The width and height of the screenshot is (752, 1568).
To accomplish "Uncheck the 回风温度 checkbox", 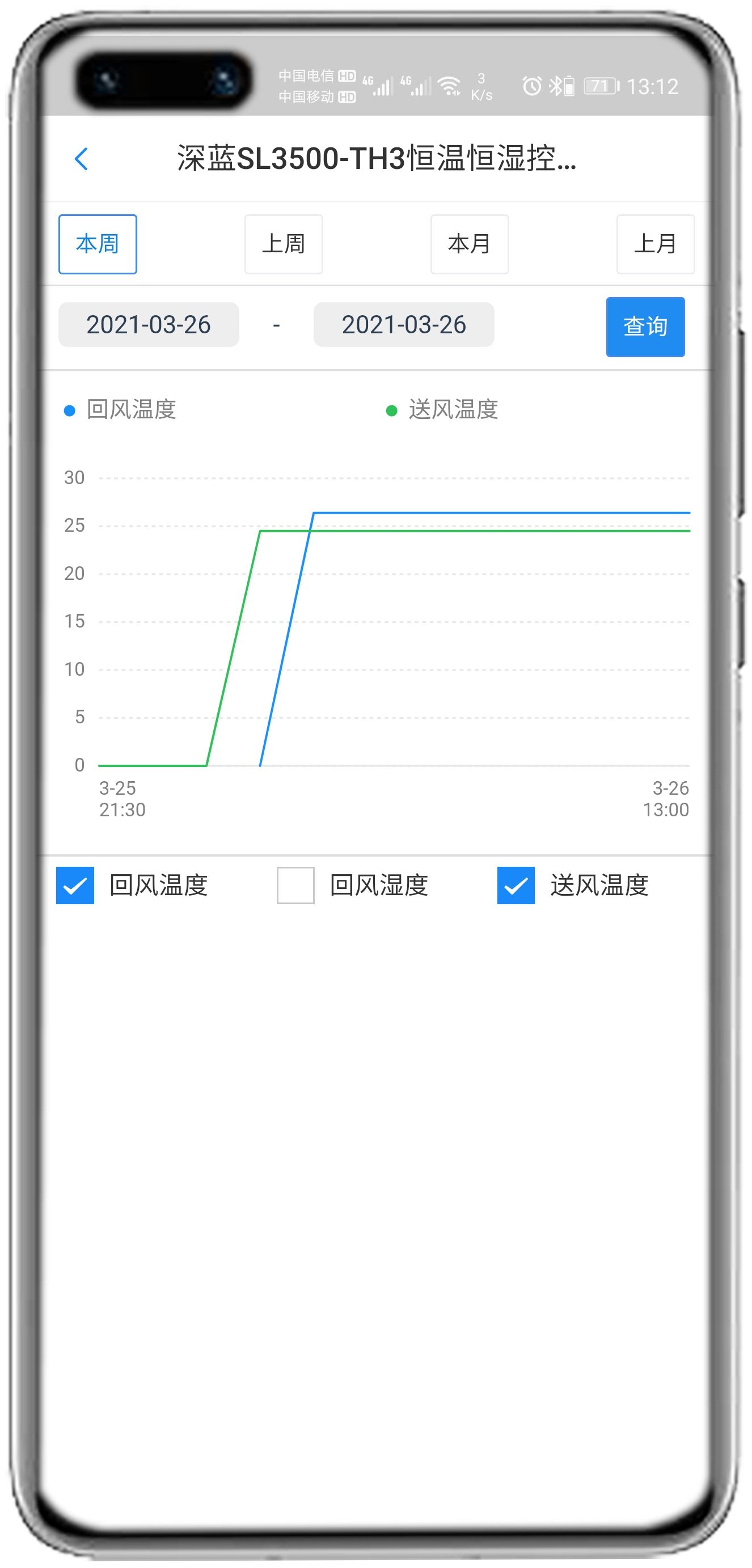I will [75, 885].
